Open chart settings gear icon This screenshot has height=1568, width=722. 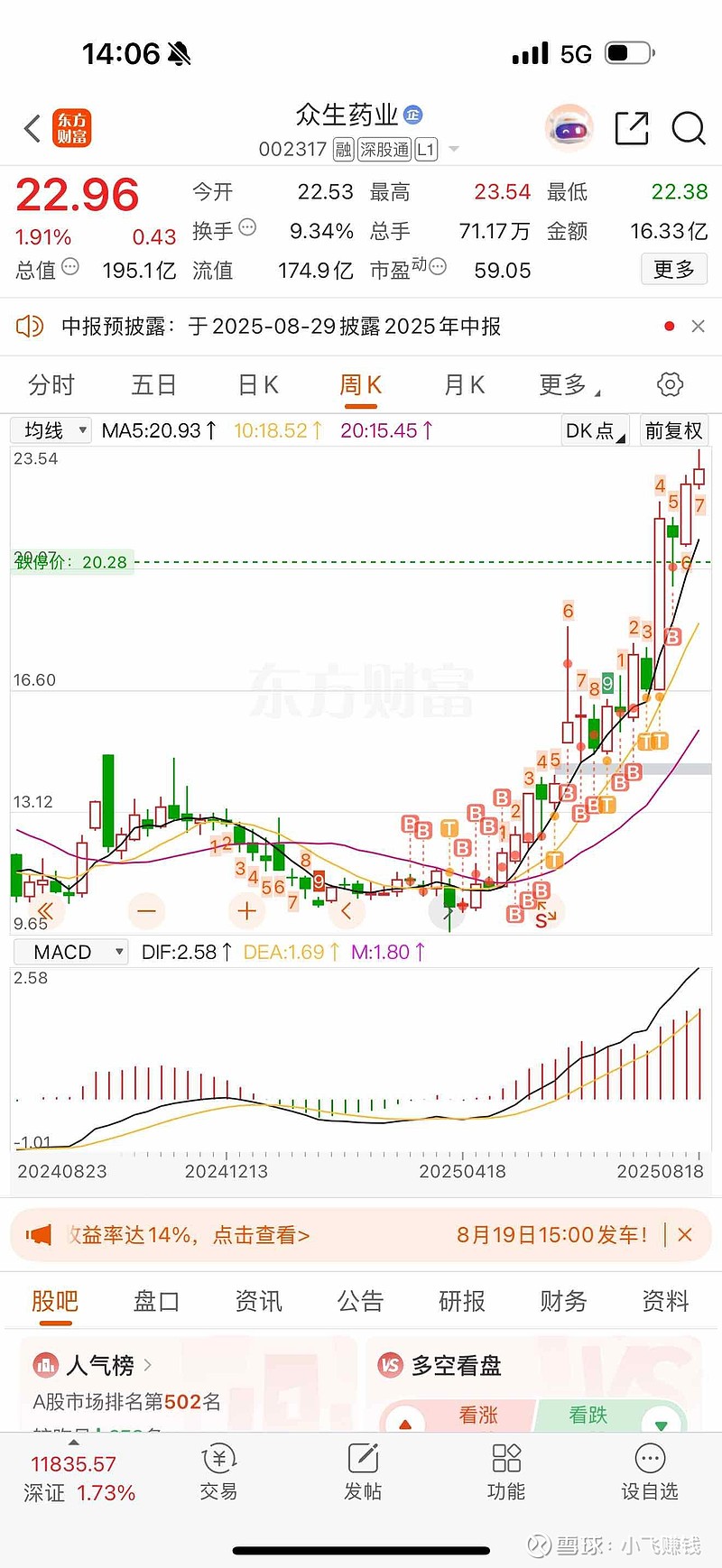(670, 384)
